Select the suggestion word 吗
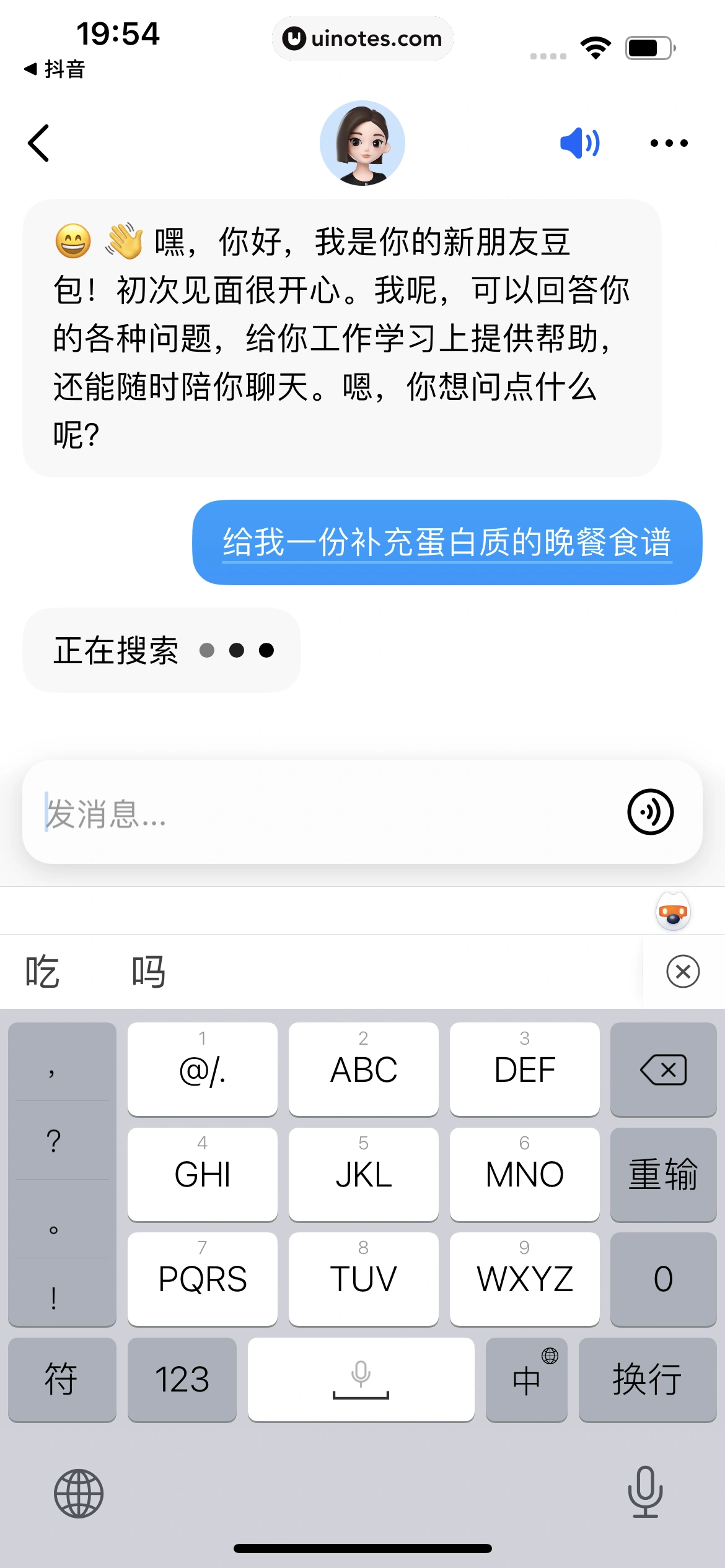This screenshot has height=1568, width=725. (147, 970)
